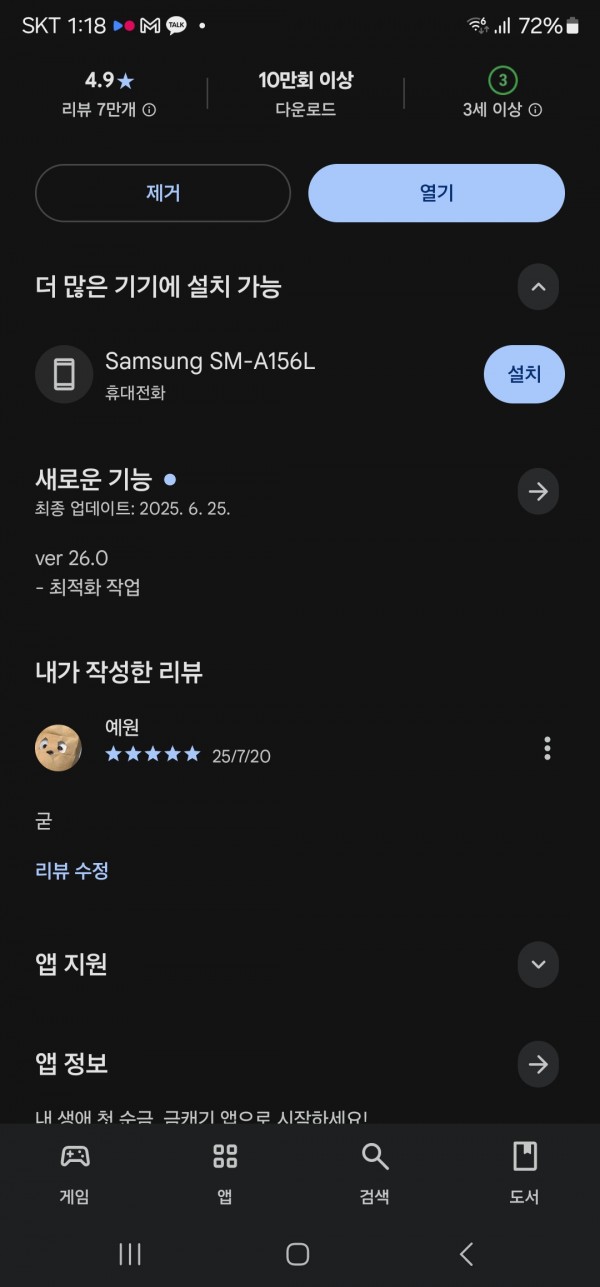Switch to the 게임 tab
Viewport: 600px width, 1287px height.
[75, 1174]
